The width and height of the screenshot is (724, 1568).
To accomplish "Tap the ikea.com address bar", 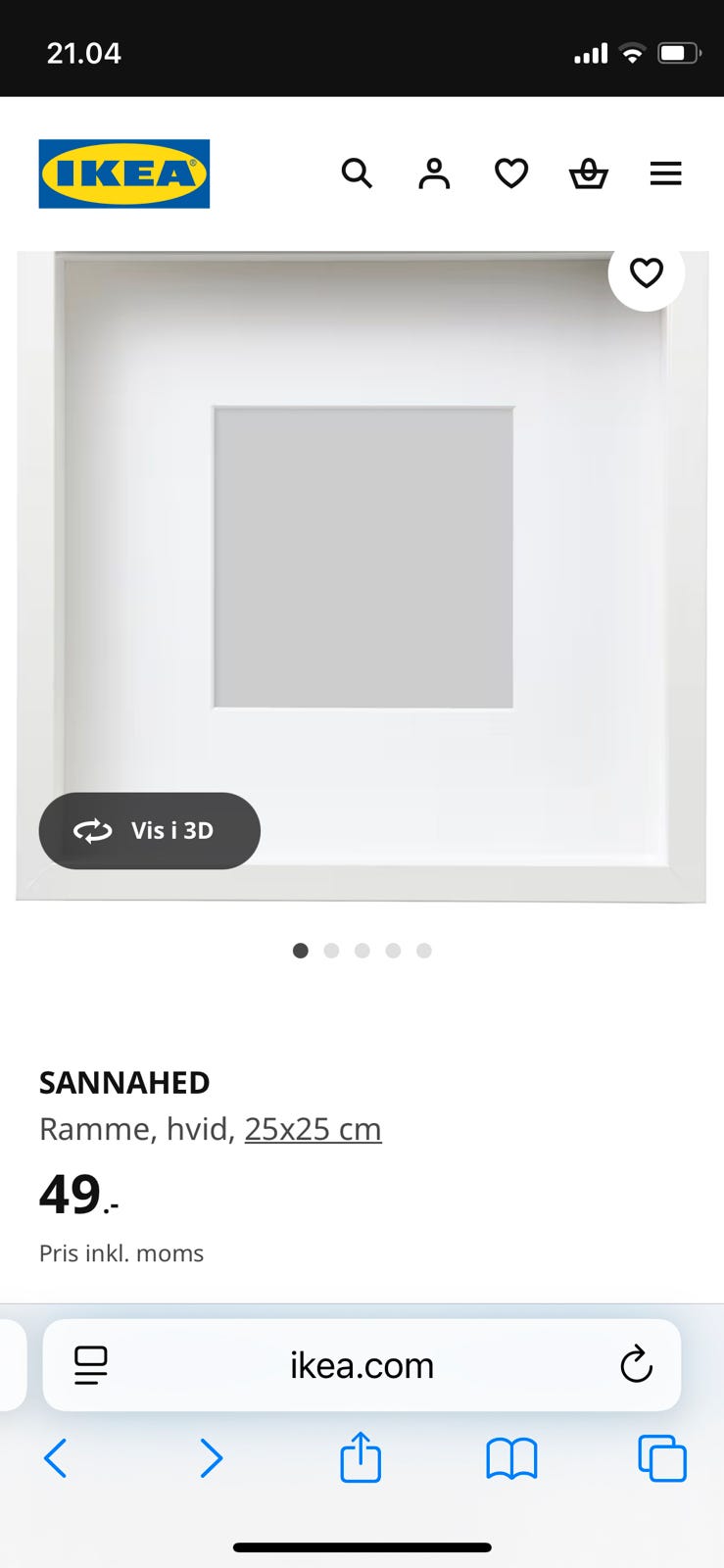I will coord(362,1365).
